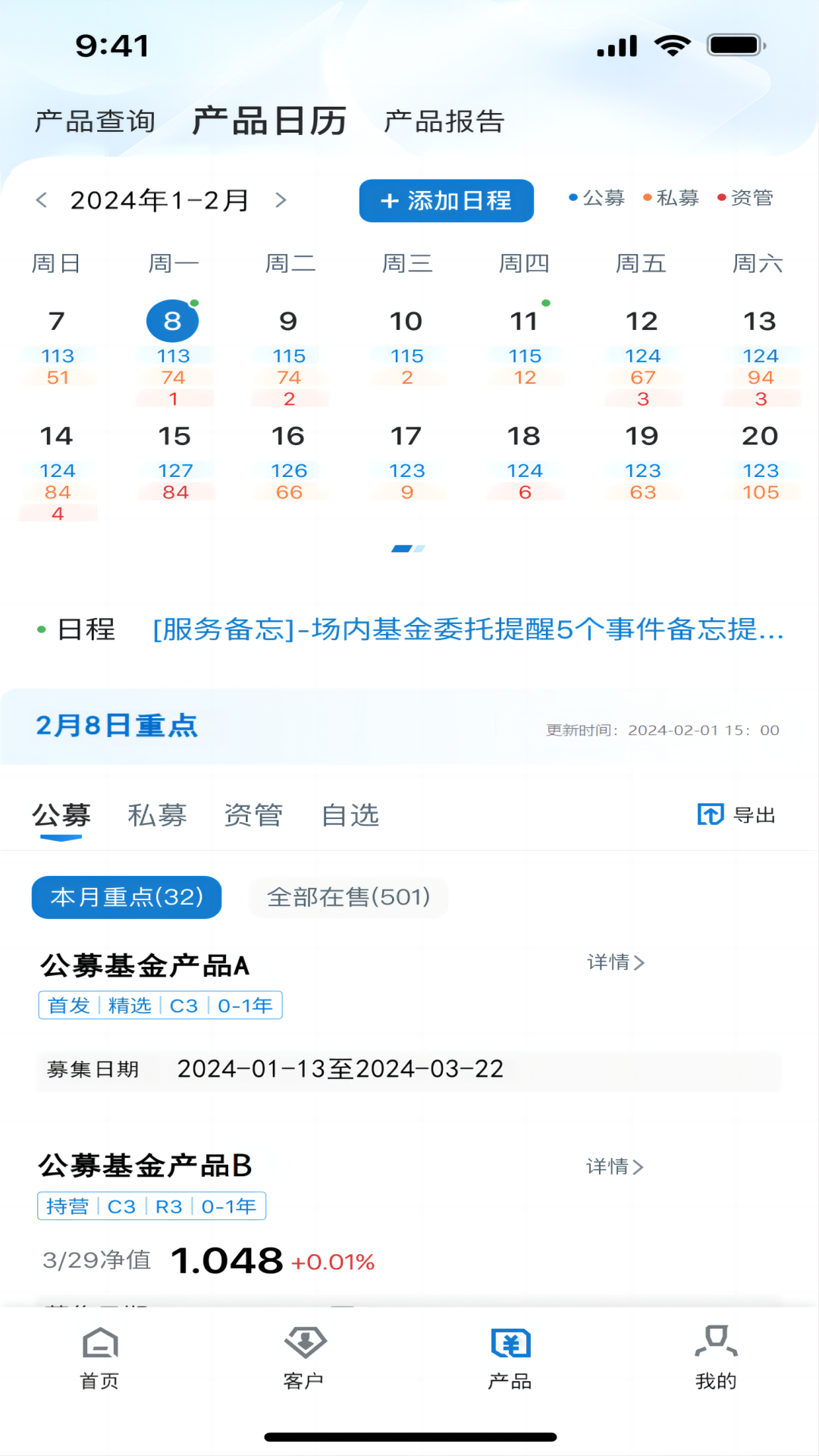This screenshot has width=819, height=1456.
Task: Switch to 产品查询 tab
Action: tap(95, 121)
